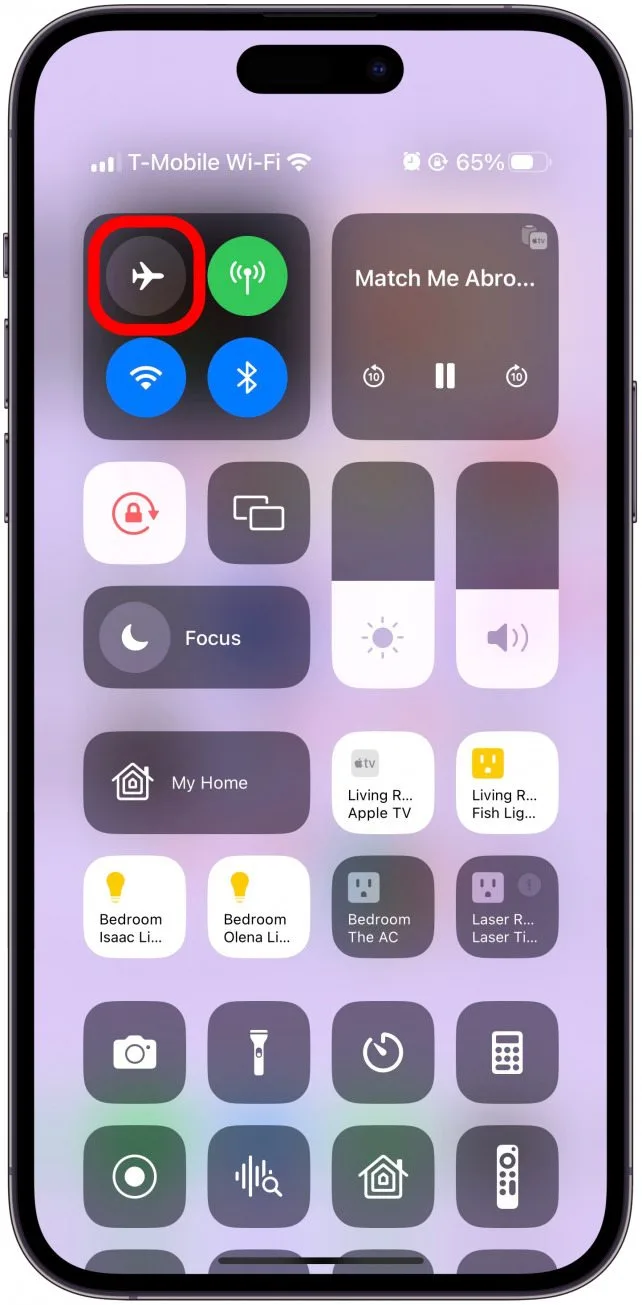Screen dimensions: 642x1305
Task: Switch on Bedroom The AC outlet
Action: coord(383,906)
